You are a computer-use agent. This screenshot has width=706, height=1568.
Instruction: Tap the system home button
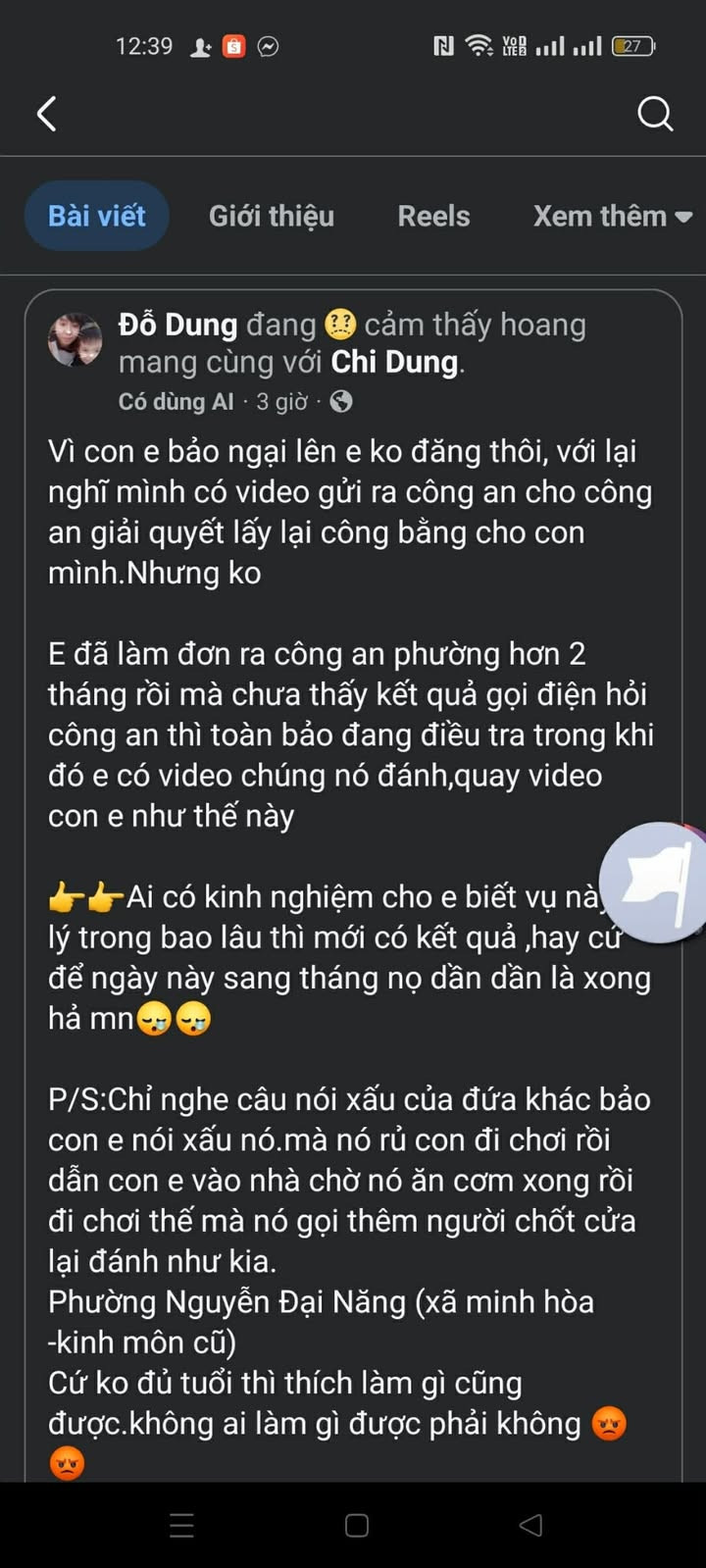357,1525
